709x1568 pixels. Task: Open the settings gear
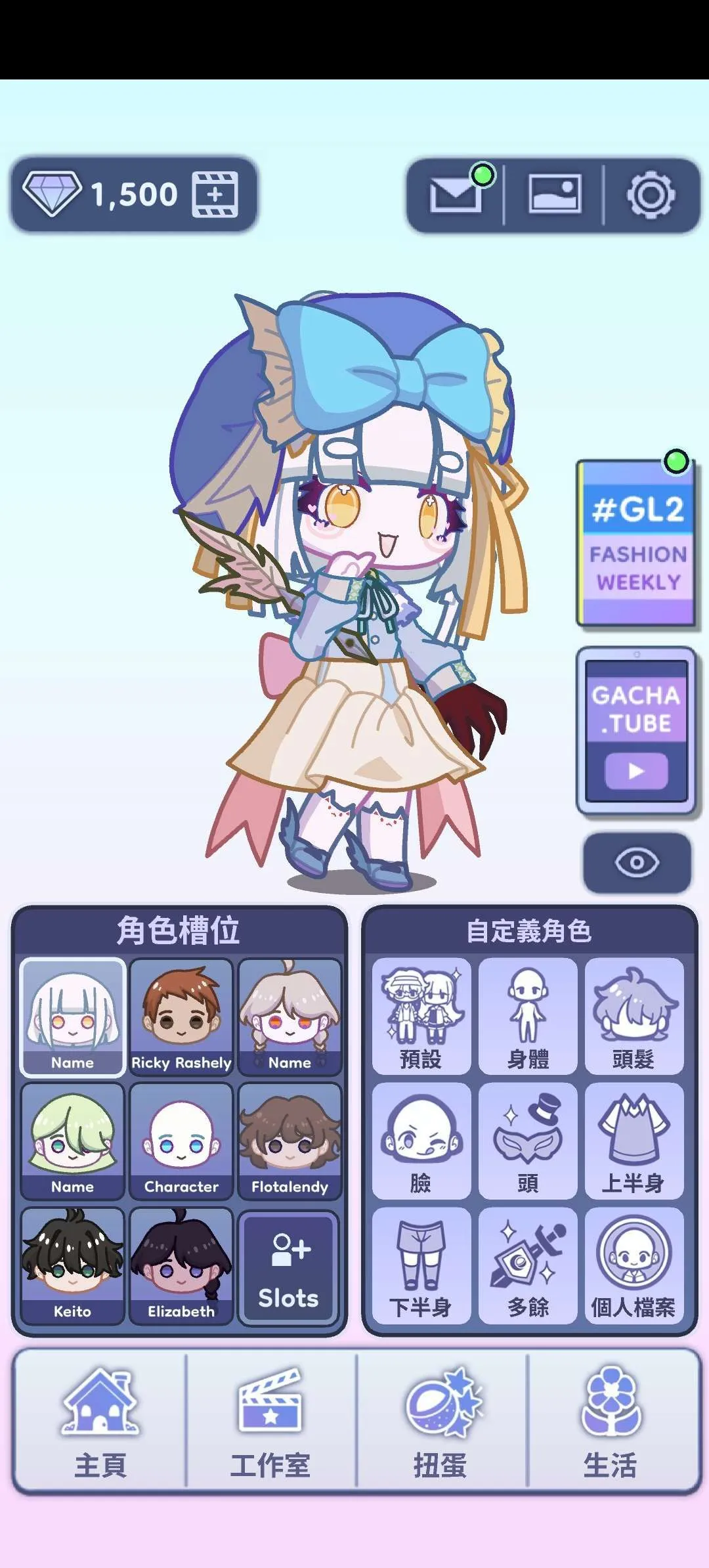pos(651,195)
